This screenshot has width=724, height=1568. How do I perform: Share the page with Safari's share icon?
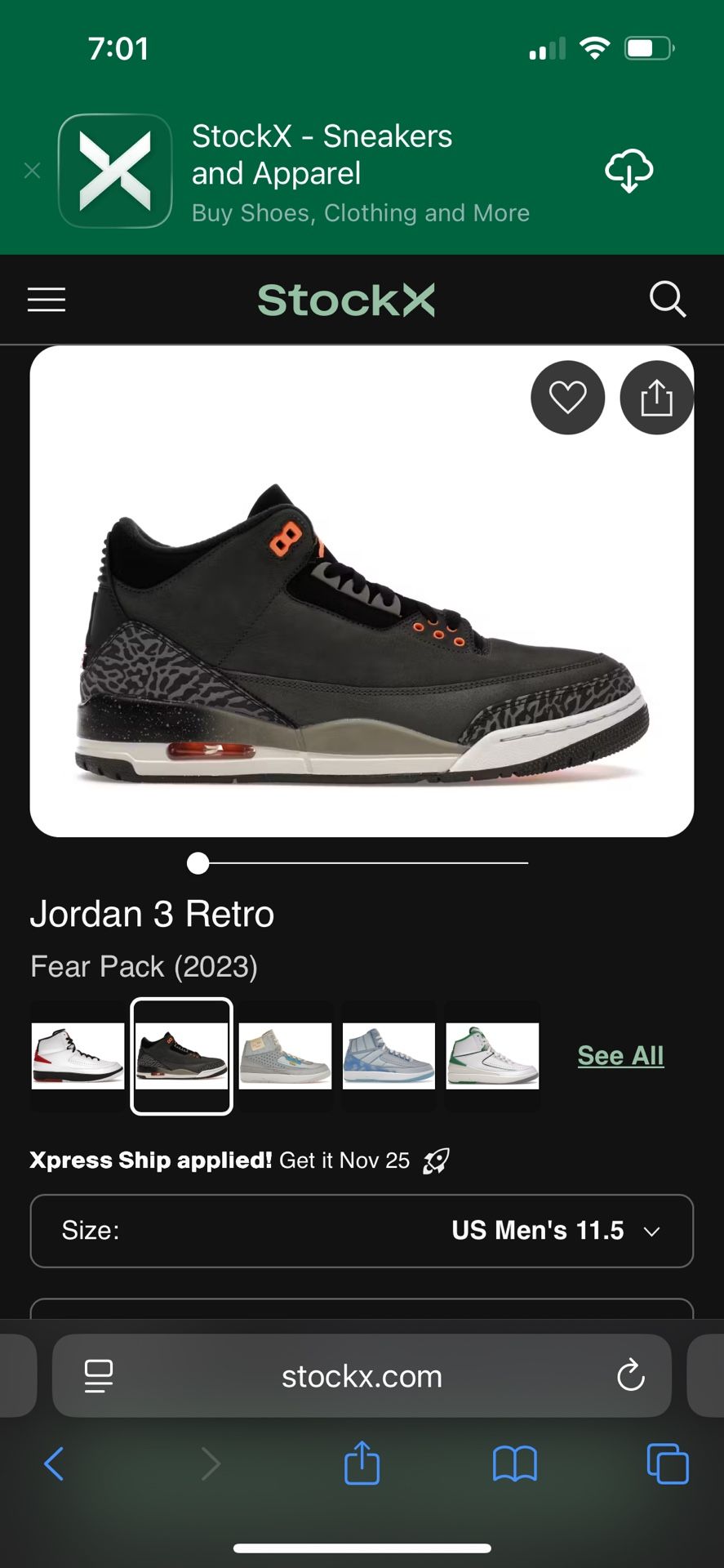pyautogui.click(x=362, y=1463)
